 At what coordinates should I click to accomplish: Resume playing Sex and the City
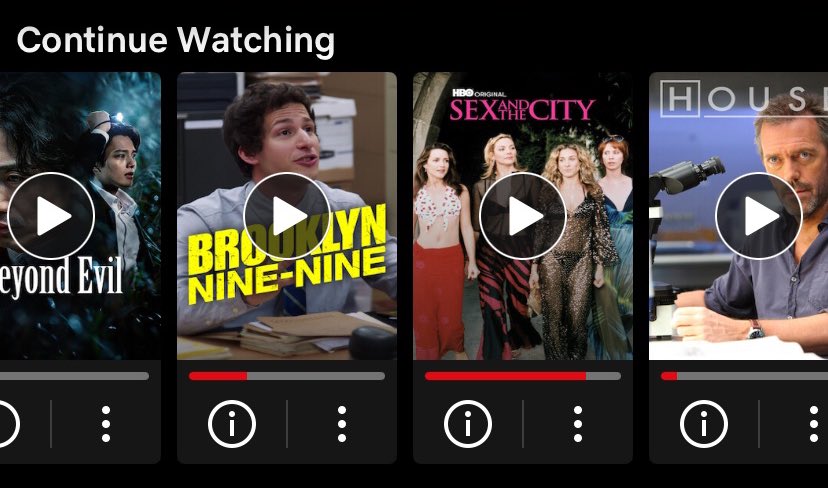coord(523,216)
